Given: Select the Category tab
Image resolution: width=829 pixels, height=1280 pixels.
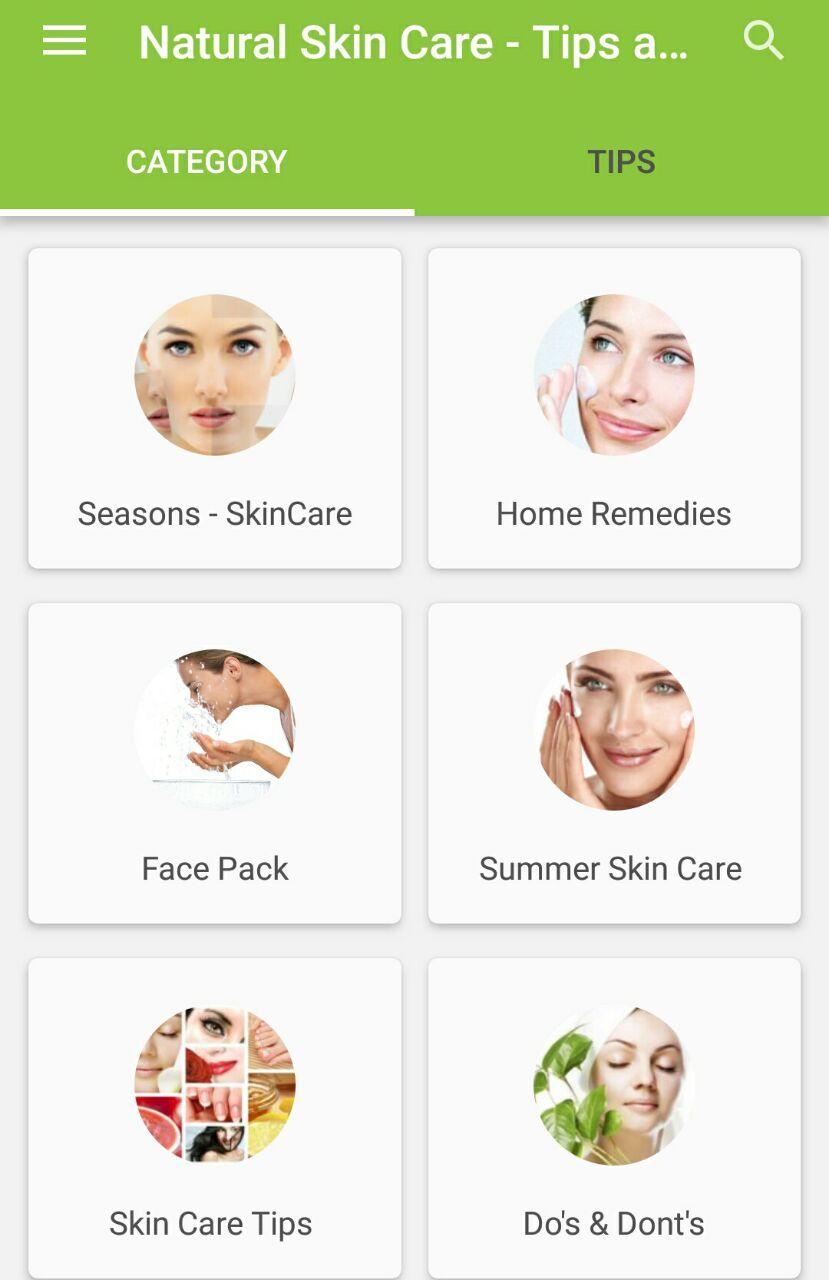Looking at the screenshot, I should click(x=207, y=162).
